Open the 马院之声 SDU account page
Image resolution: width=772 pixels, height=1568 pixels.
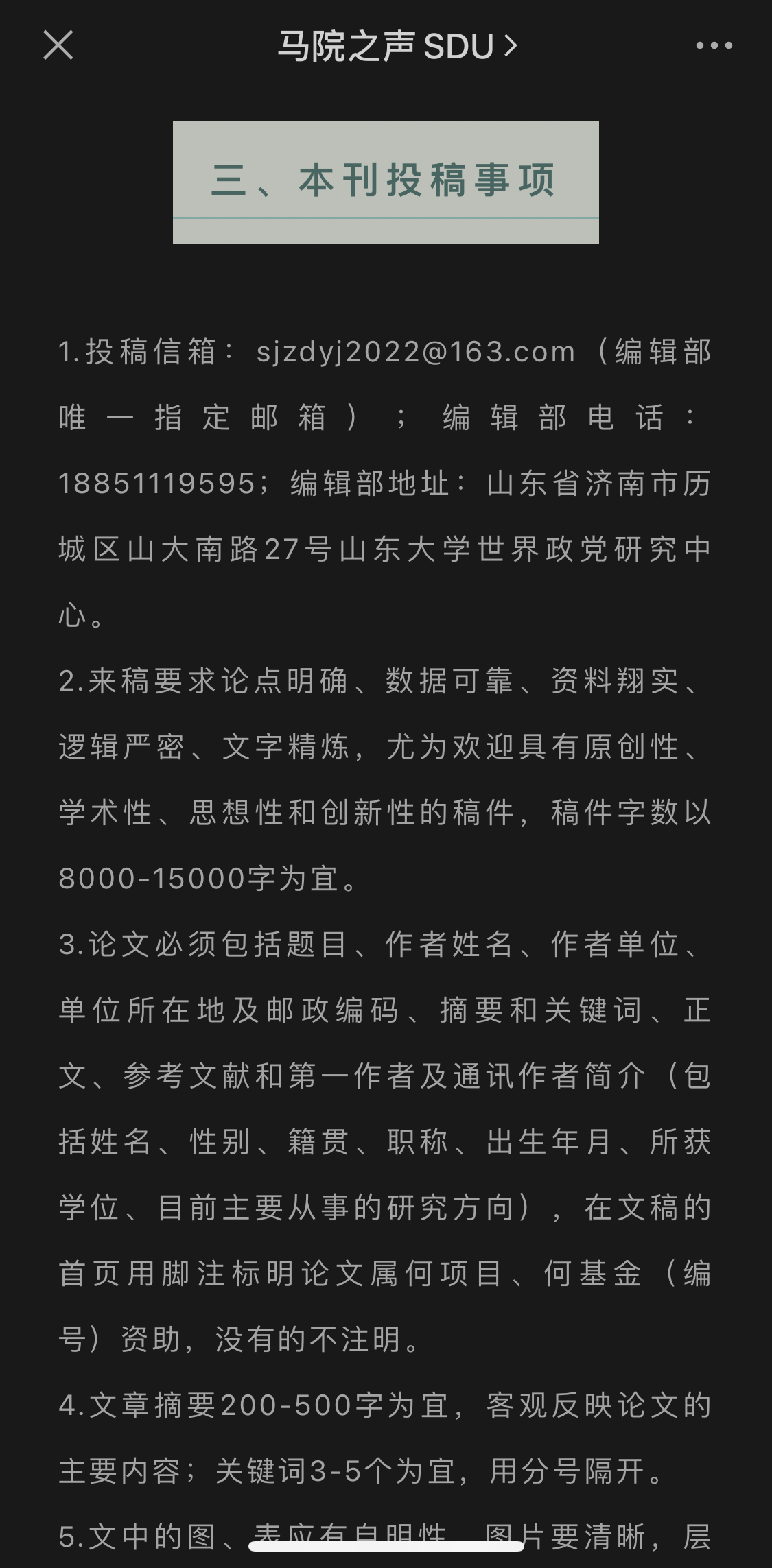click(x=397, y=46)
